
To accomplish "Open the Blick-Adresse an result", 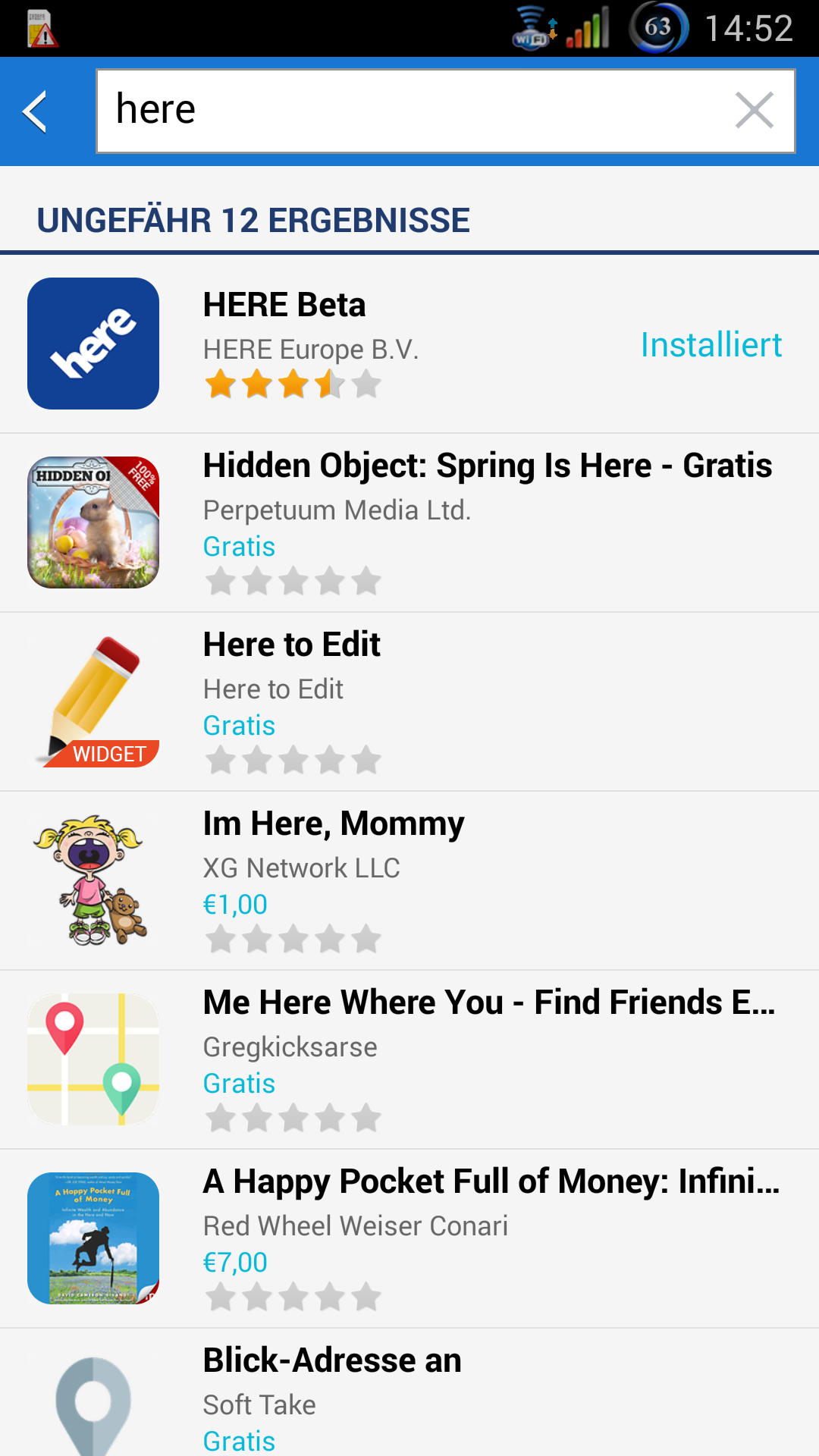I will coord(409,1393).
